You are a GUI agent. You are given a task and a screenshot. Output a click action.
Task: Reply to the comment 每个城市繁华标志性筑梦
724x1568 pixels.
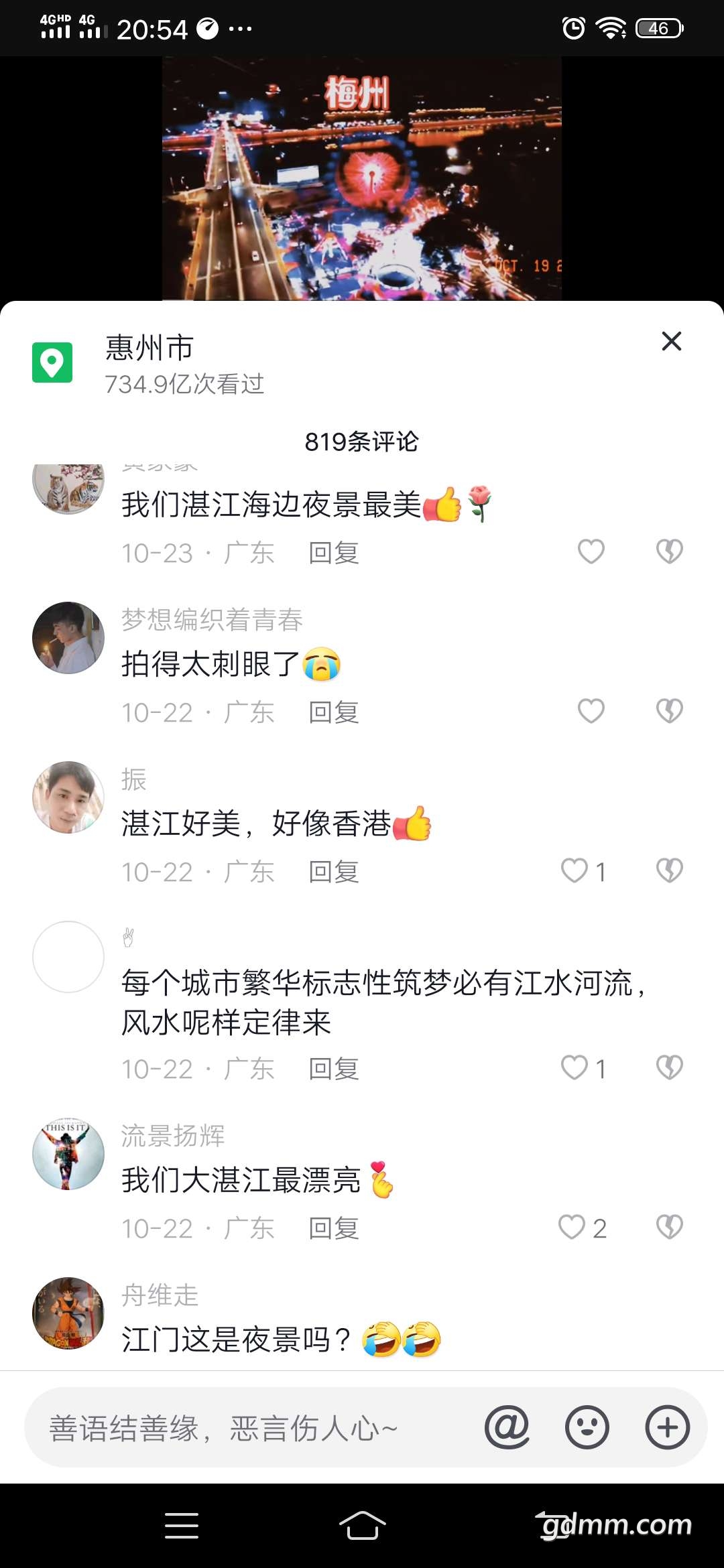(333, 1069)
